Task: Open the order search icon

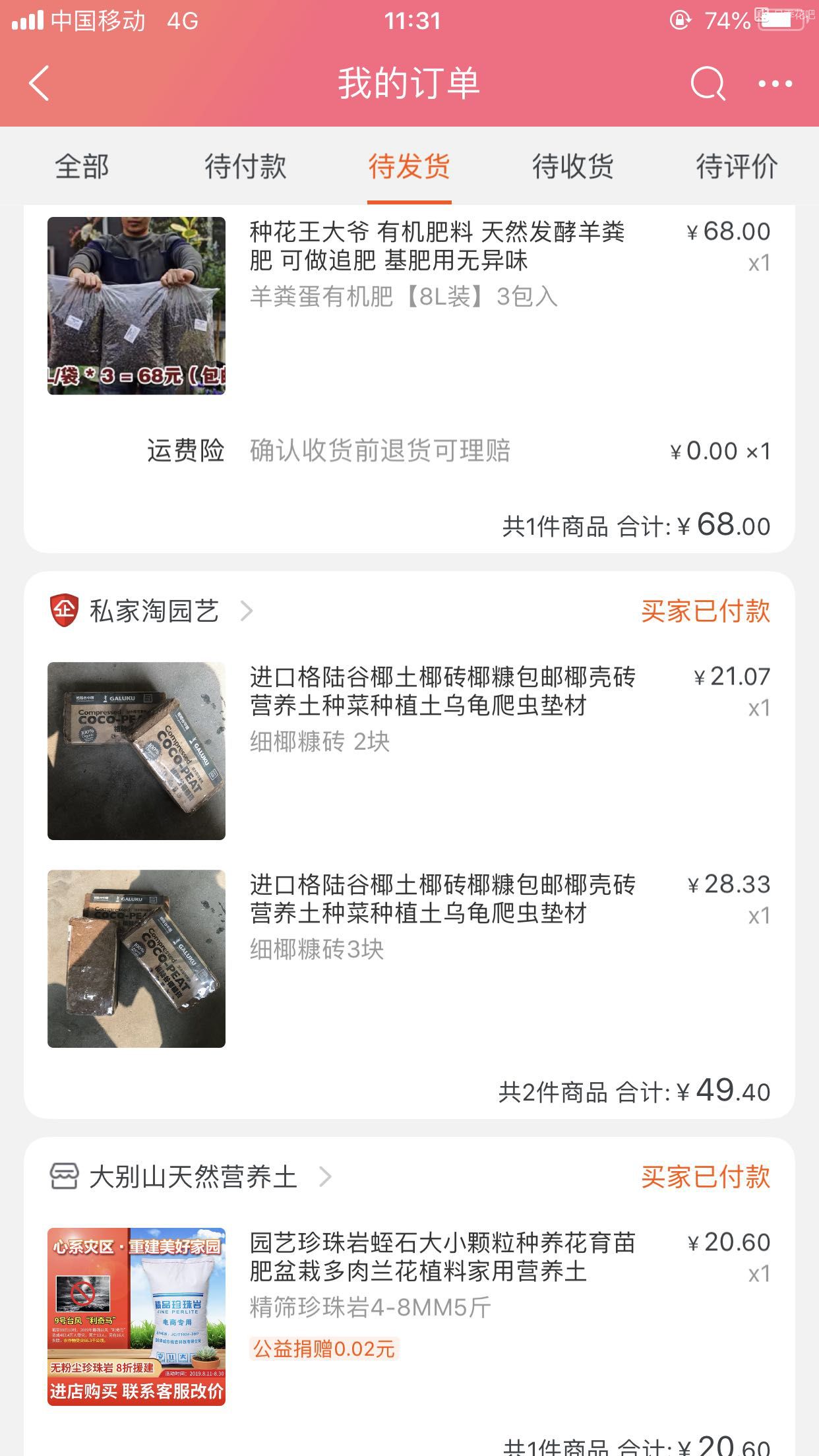Action: point(707,84)
